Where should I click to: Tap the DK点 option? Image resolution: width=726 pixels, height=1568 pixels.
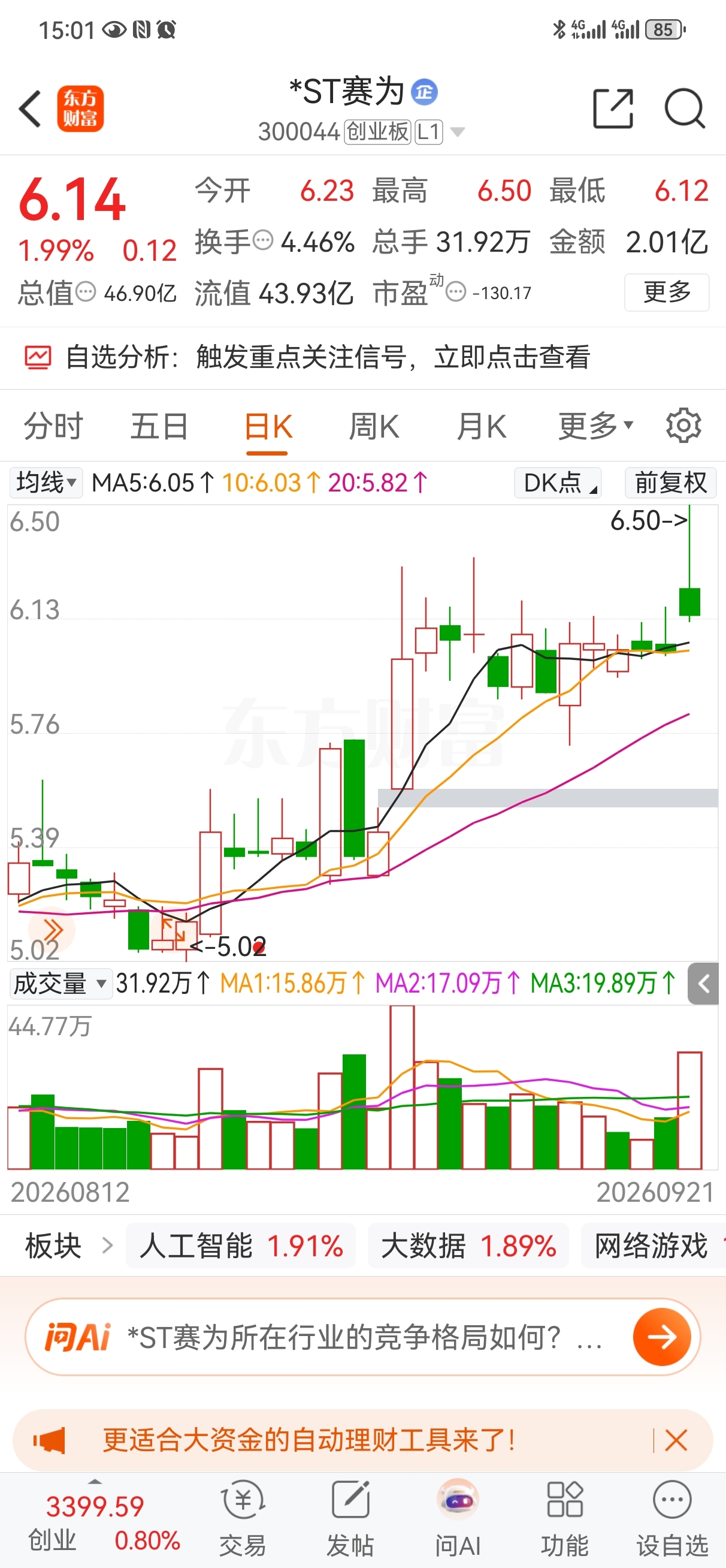coord(558,483)
